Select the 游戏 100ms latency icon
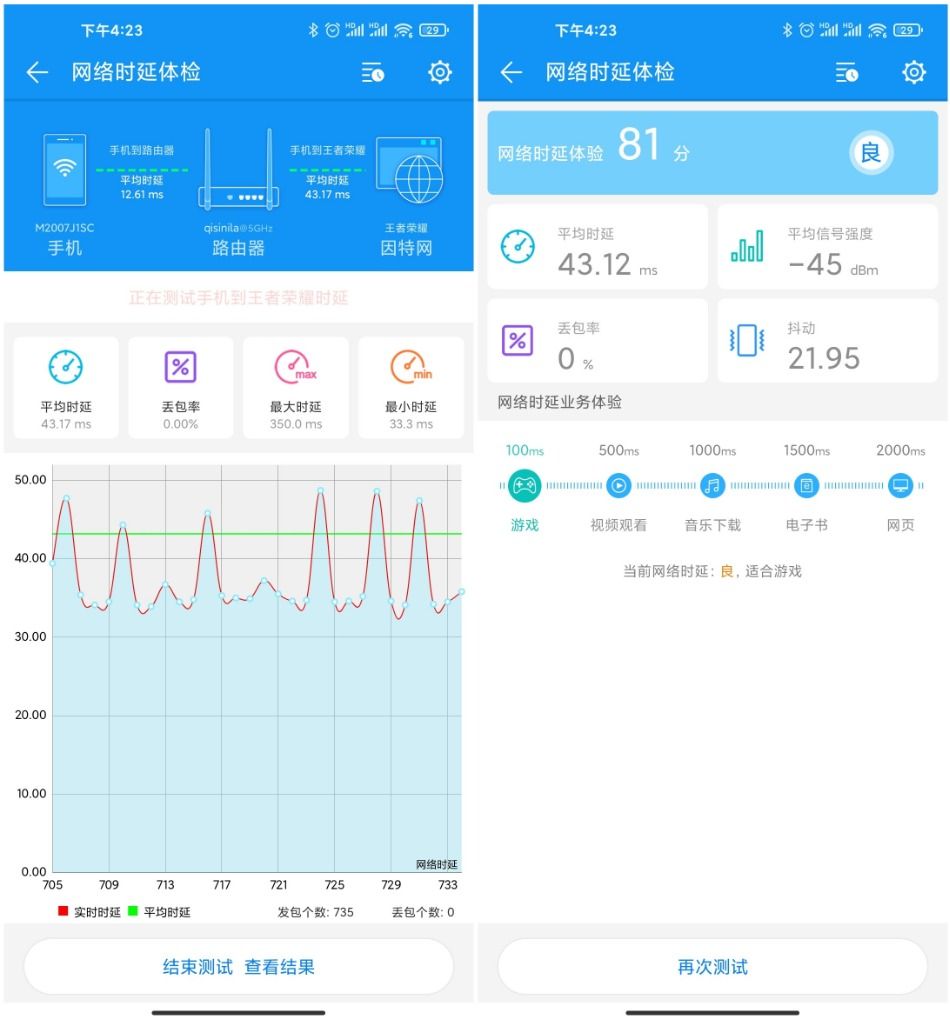950x1026 pixels. pyautogui.click(x=524, y=486)
